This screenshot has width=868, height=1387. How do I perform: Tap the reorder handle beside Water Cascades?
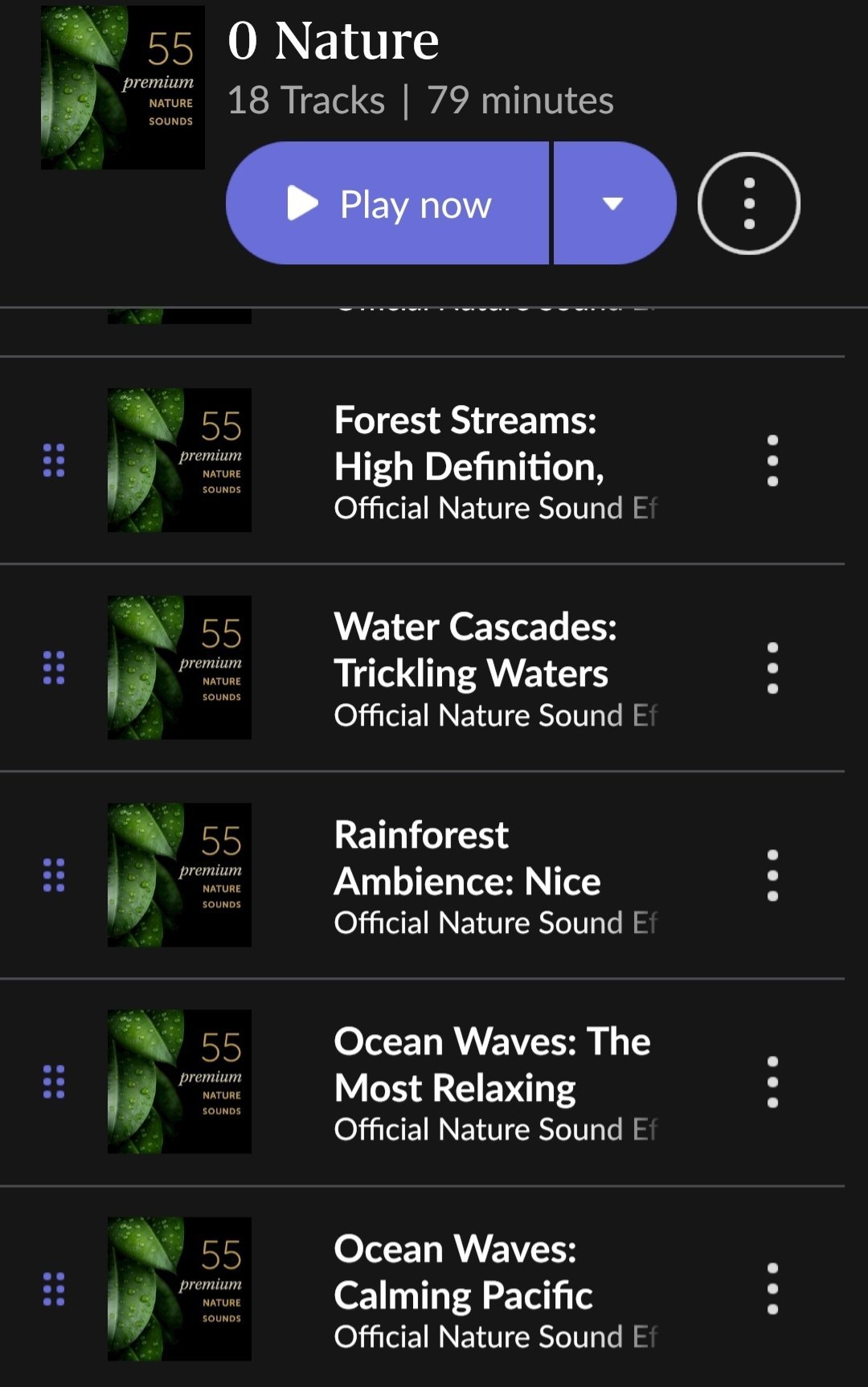coord(54,668)
